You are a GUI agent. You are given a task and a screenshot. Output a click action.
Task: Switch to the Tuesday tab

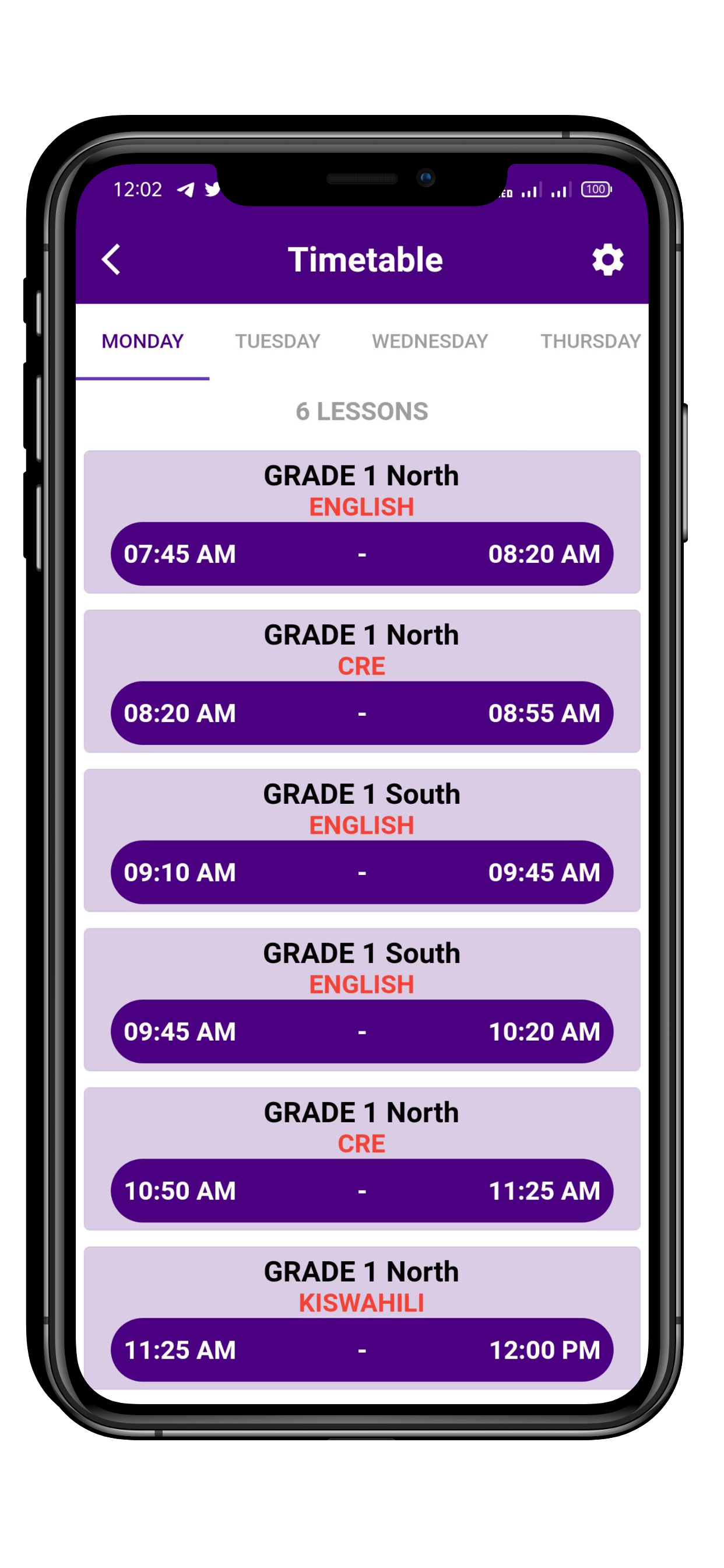(277, 341)
